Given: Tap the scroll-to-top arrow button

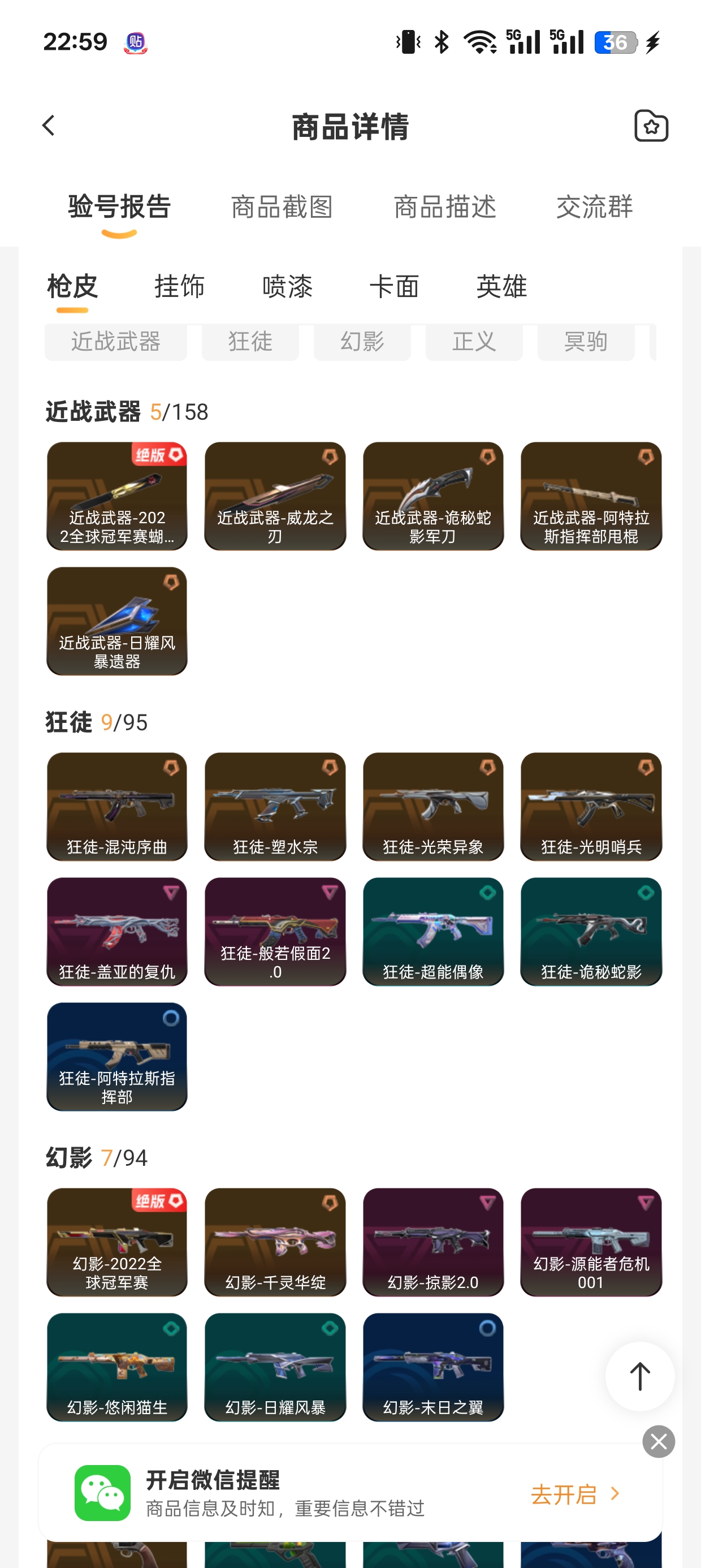Looking at the screenshot, I should 639,1376.
